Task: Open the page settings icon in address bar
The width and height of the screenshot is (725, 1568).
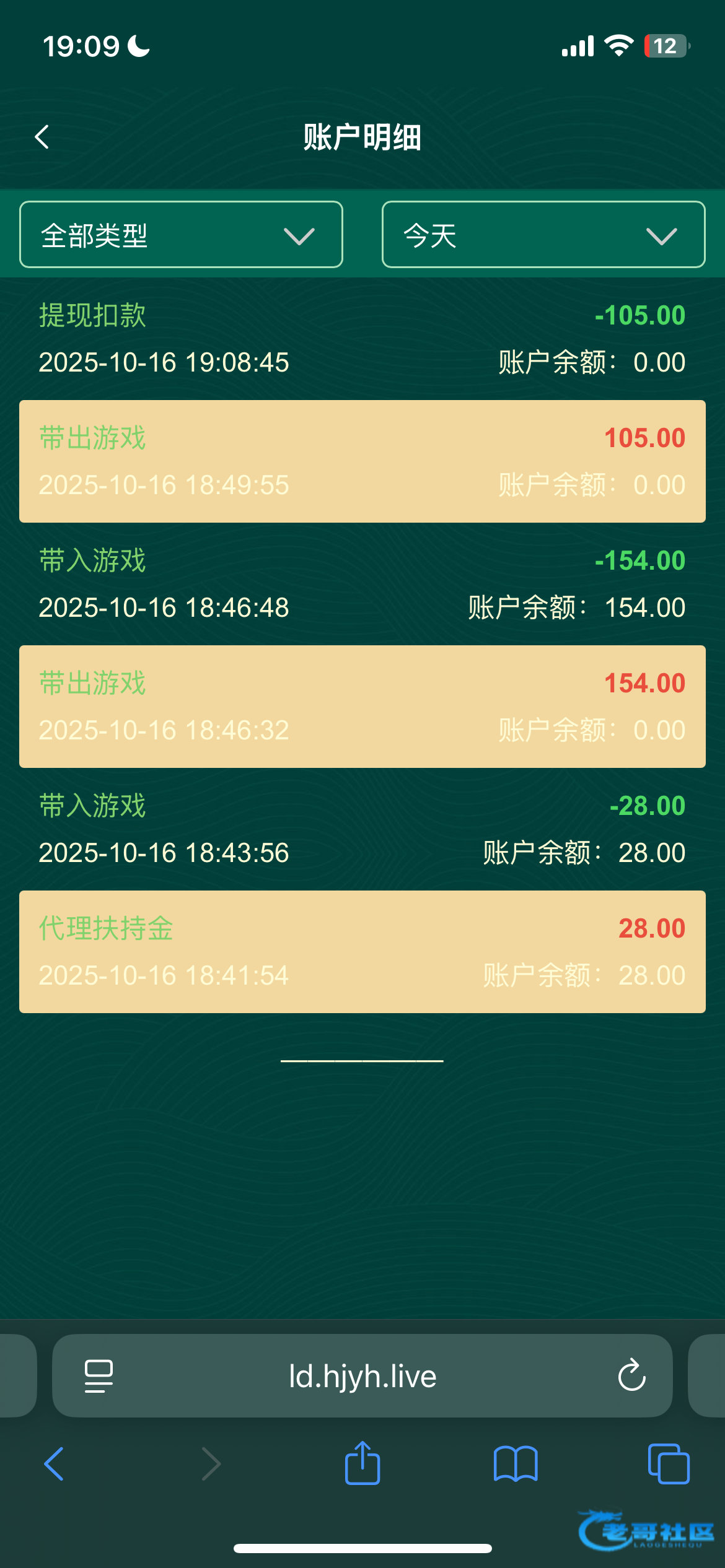Action: point(99,1376)
